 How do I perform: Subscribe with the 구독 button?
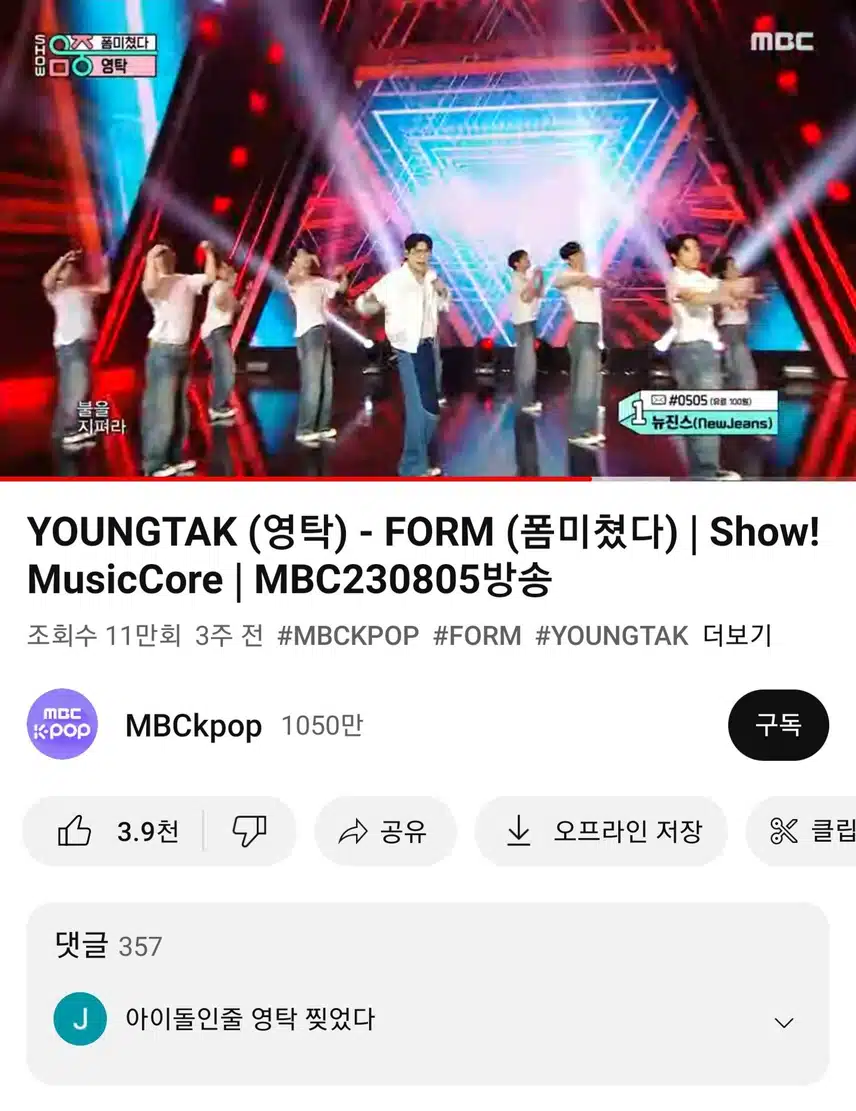click(x=778, y=725)
